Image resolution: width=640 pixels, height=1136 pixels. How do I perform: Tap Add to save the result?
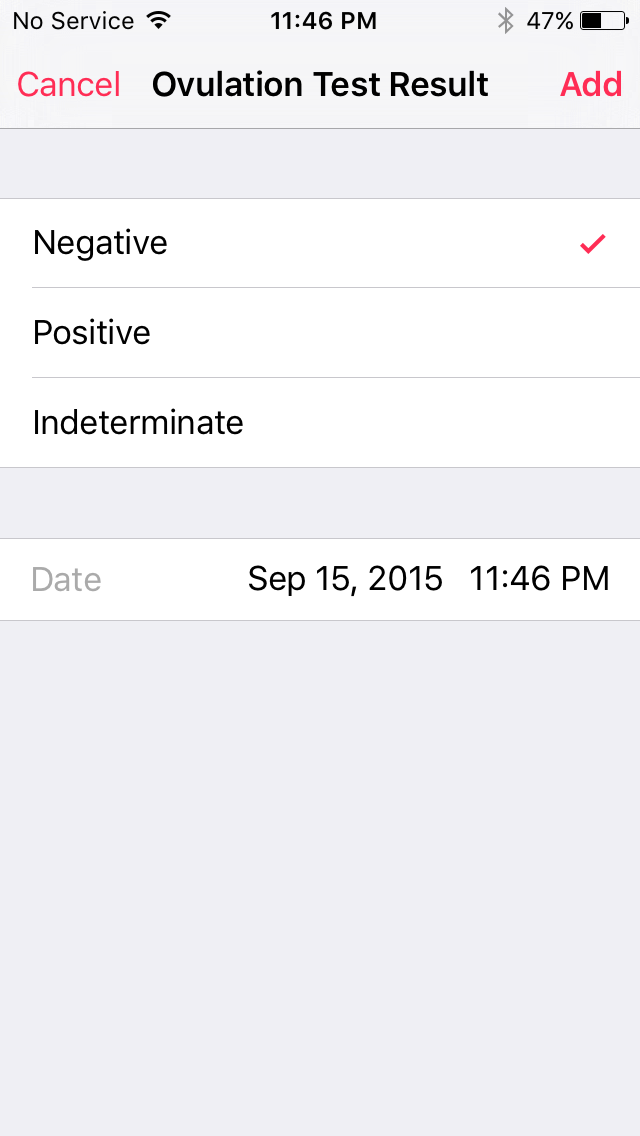[x=591, y=85]
